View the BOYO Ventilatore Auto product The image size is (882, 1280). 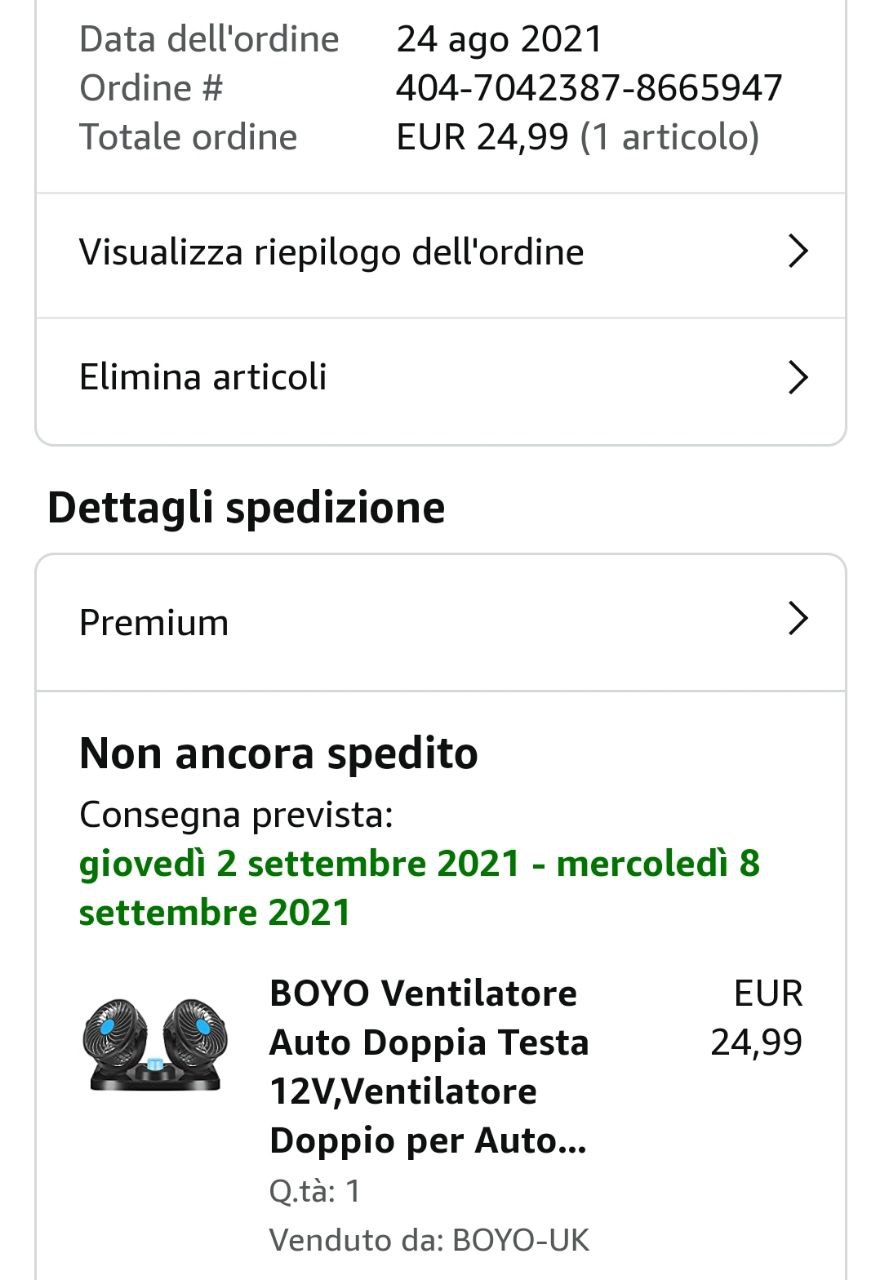click(428, 1066)
